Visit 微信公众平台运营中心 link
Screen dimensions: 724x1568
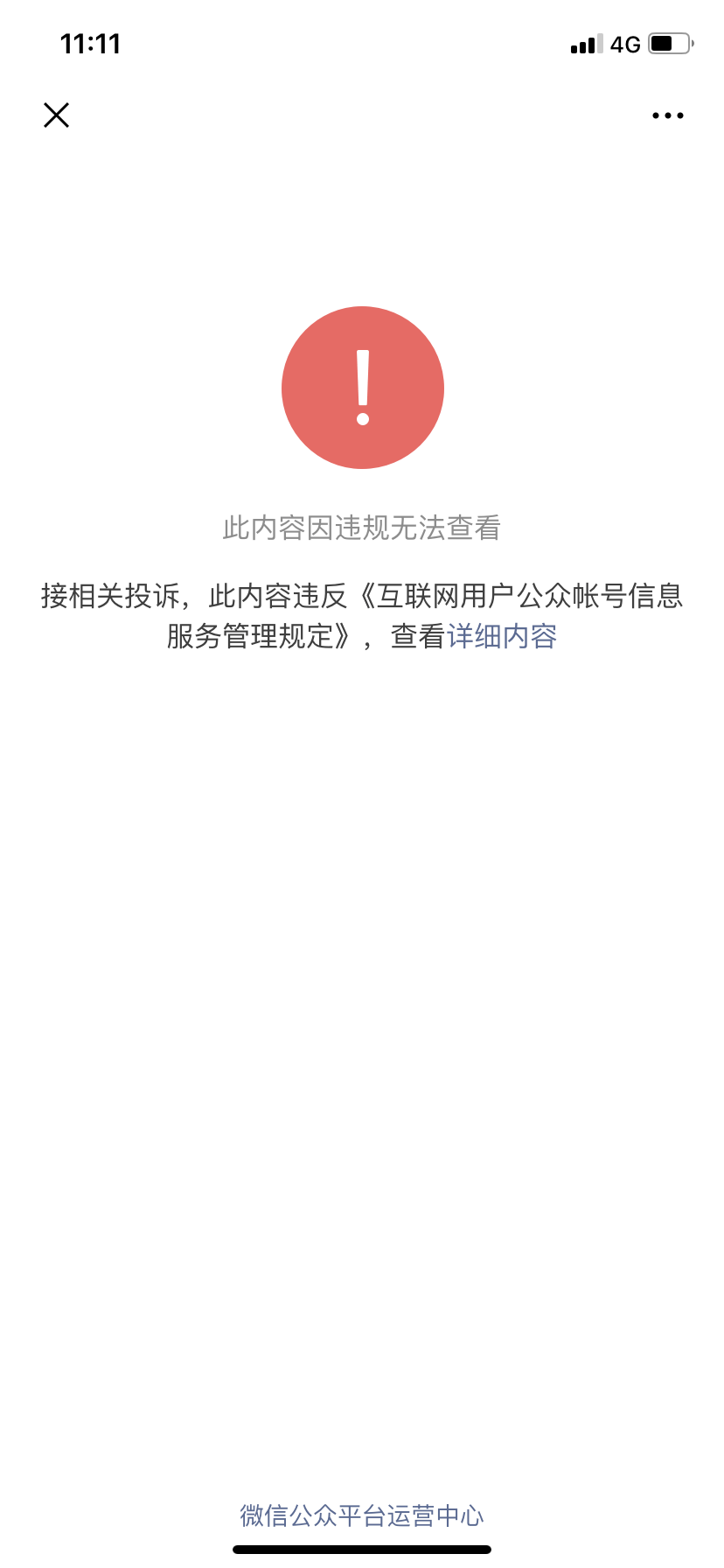click(x=362, y=1515)
